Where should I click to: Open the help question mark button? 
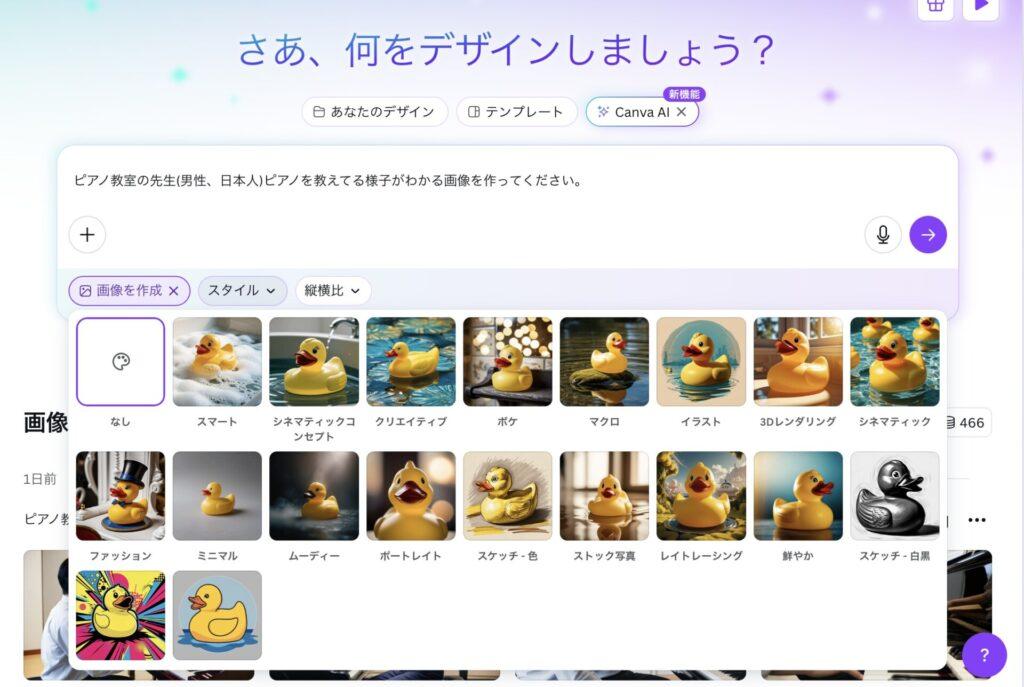[x=984, y=655]
